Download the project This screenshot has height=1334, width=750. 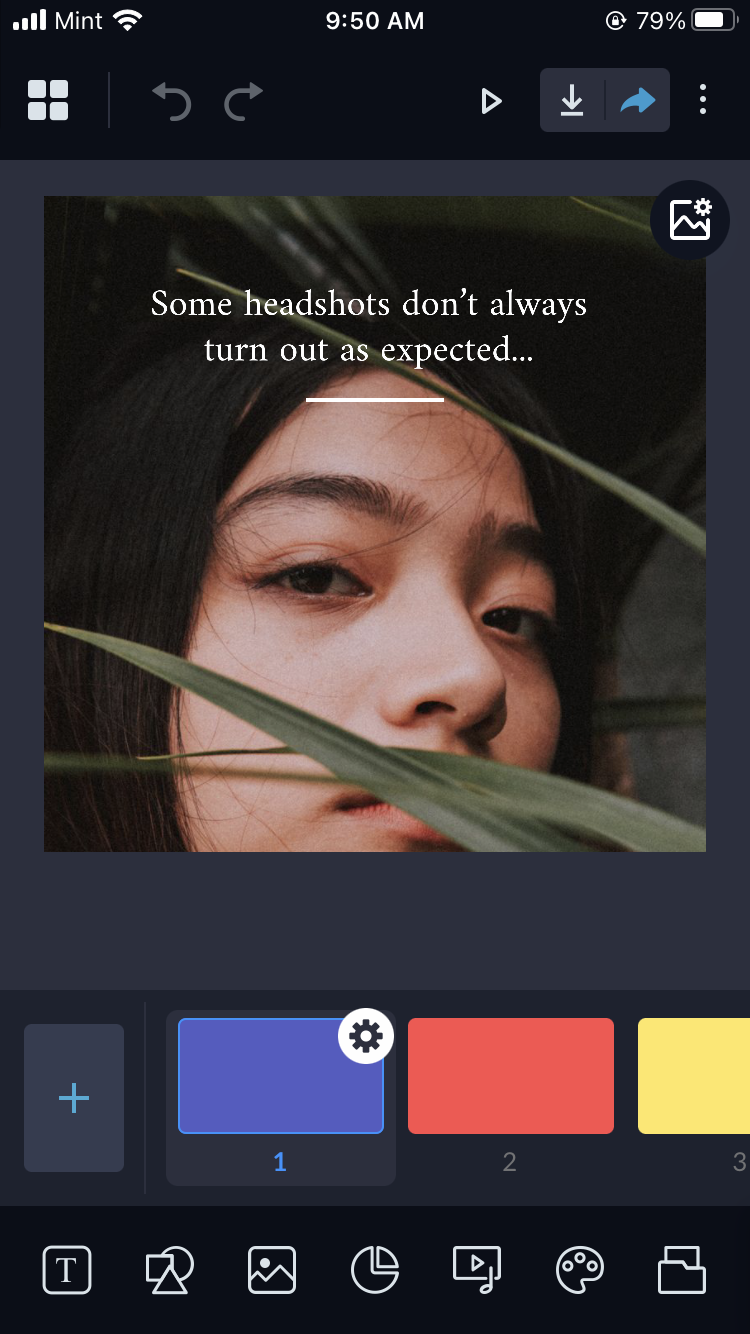coord(572,100)
